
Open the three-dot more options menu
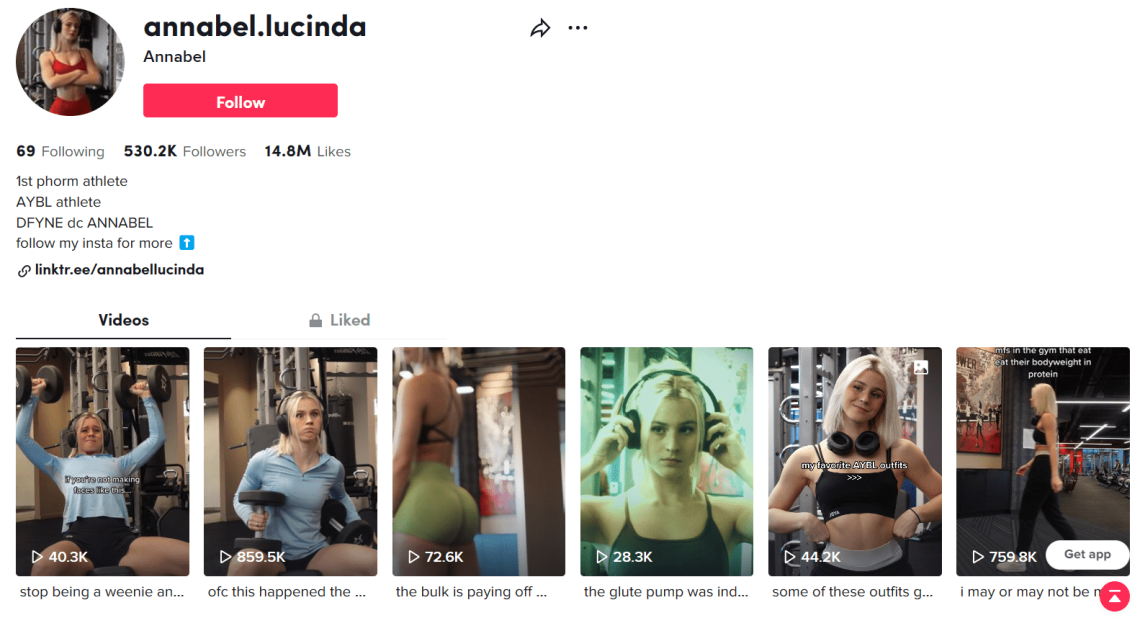click(578, 28)
